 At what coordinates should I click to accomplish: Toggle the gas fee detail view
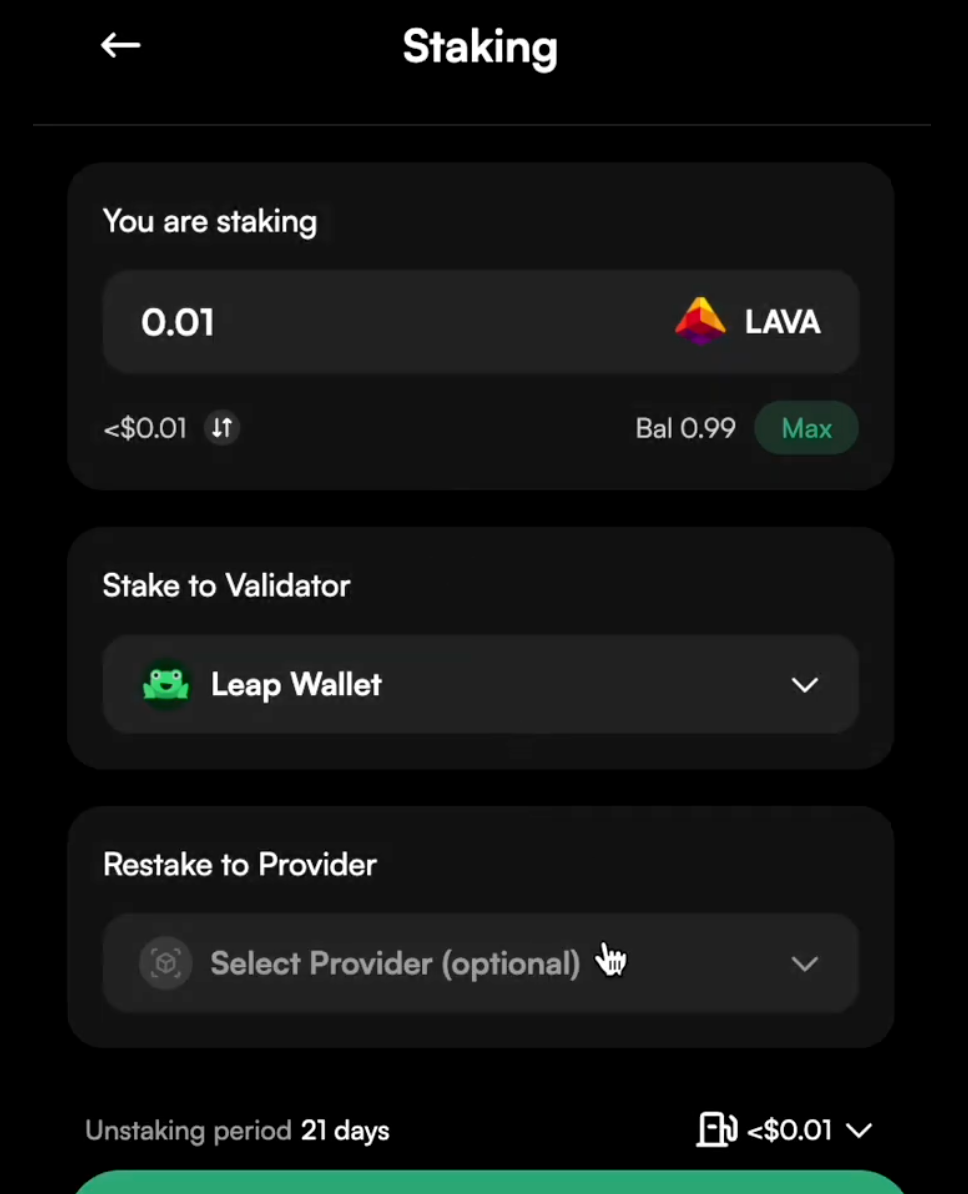click(858, 1131)
